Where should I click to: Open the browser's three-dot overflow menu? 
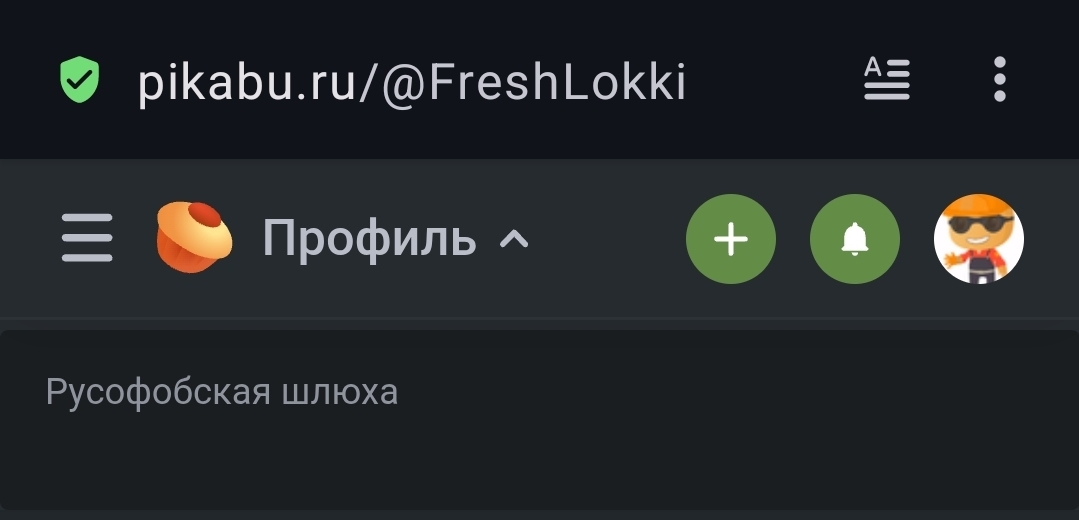(999, 79)
